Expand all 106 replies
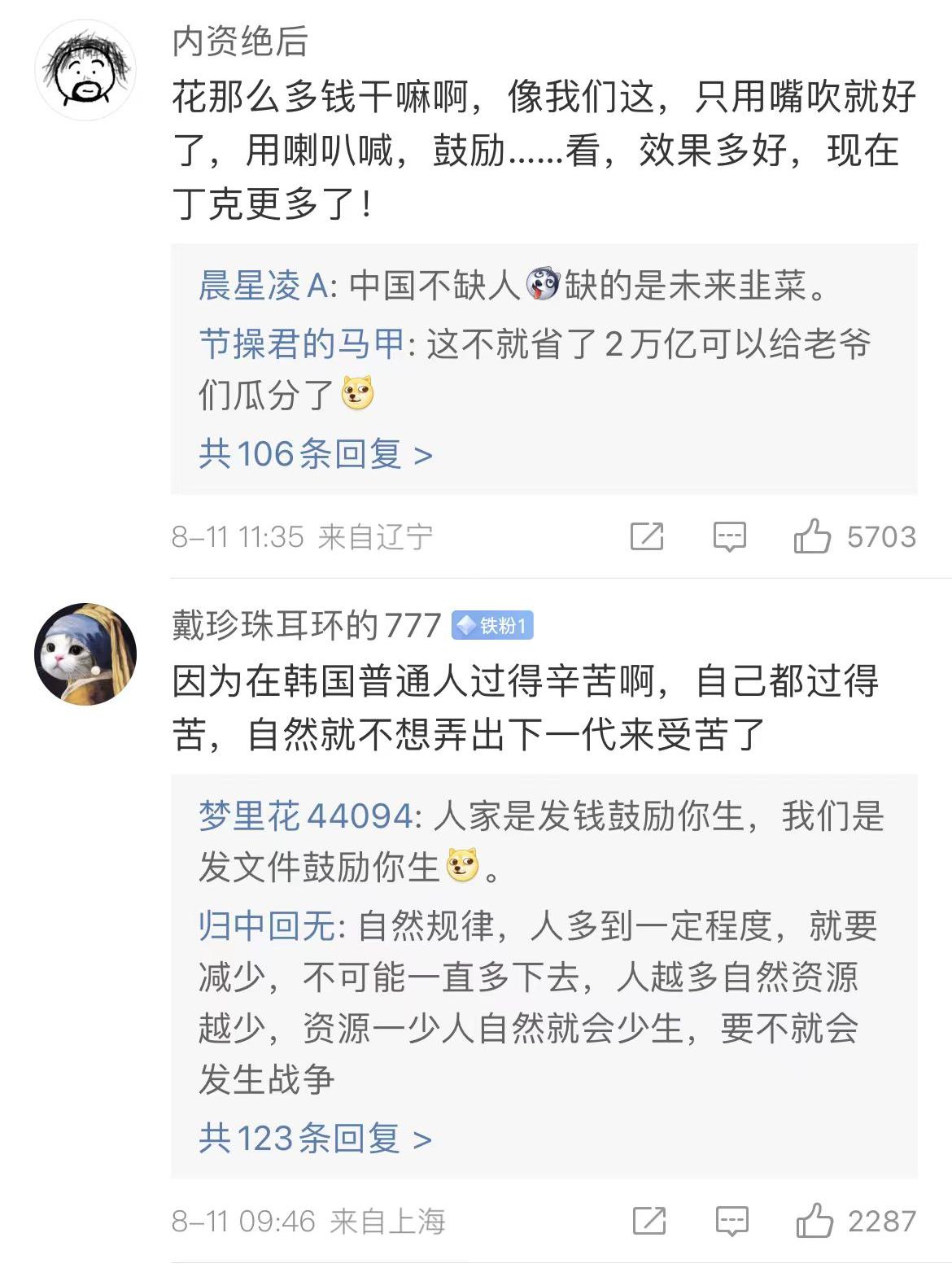 (315, 453)
